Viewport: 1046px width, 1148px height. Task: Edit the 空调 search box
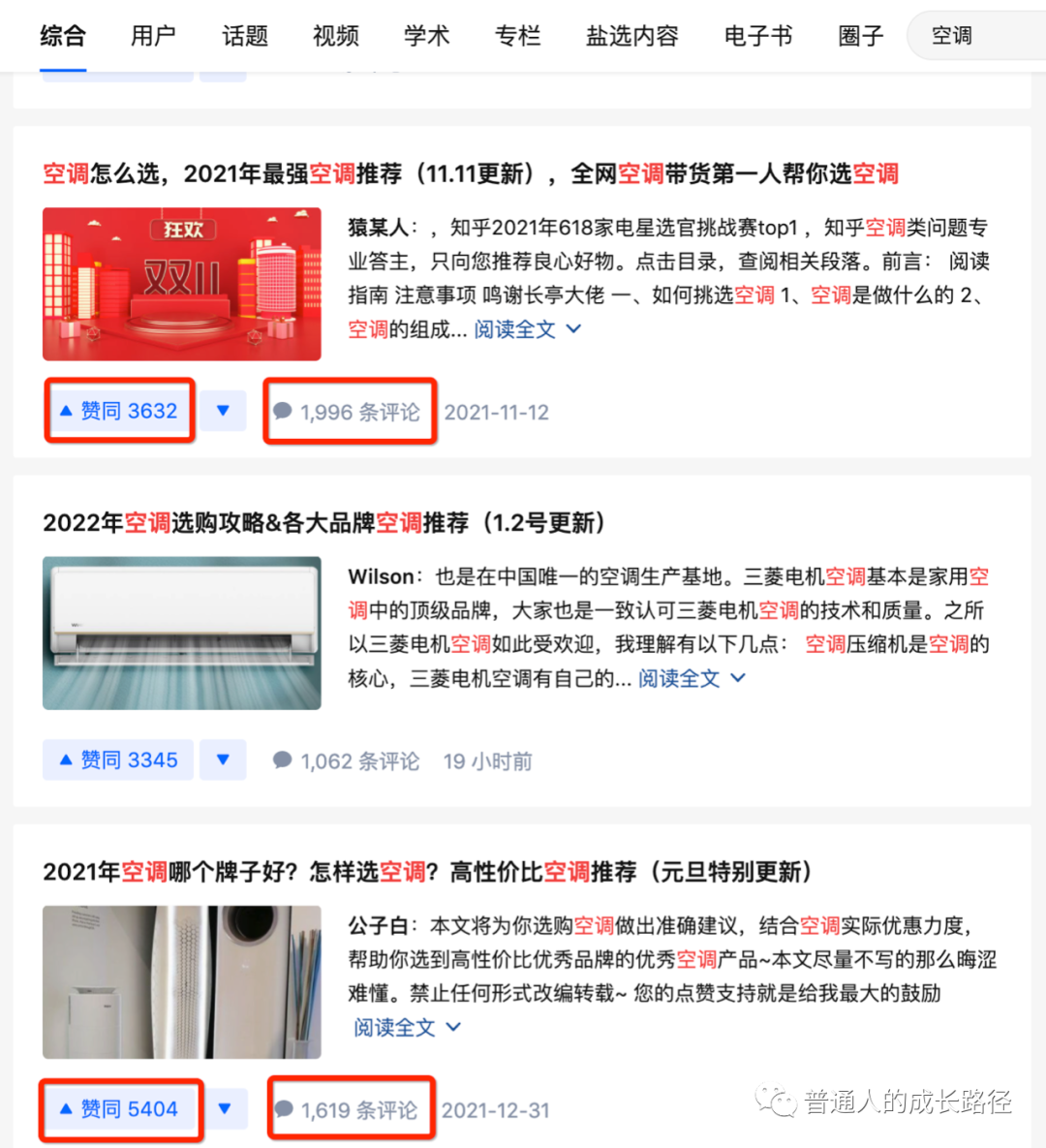pyautogui.click(x=978, y=37)
